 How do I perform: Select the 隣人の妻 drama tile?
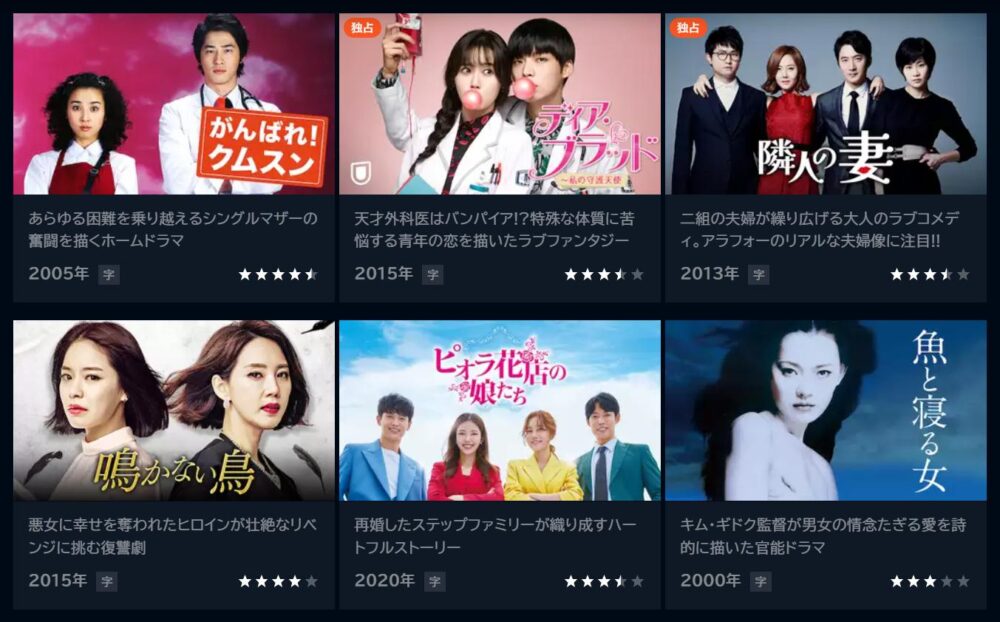tap(826, 104)
